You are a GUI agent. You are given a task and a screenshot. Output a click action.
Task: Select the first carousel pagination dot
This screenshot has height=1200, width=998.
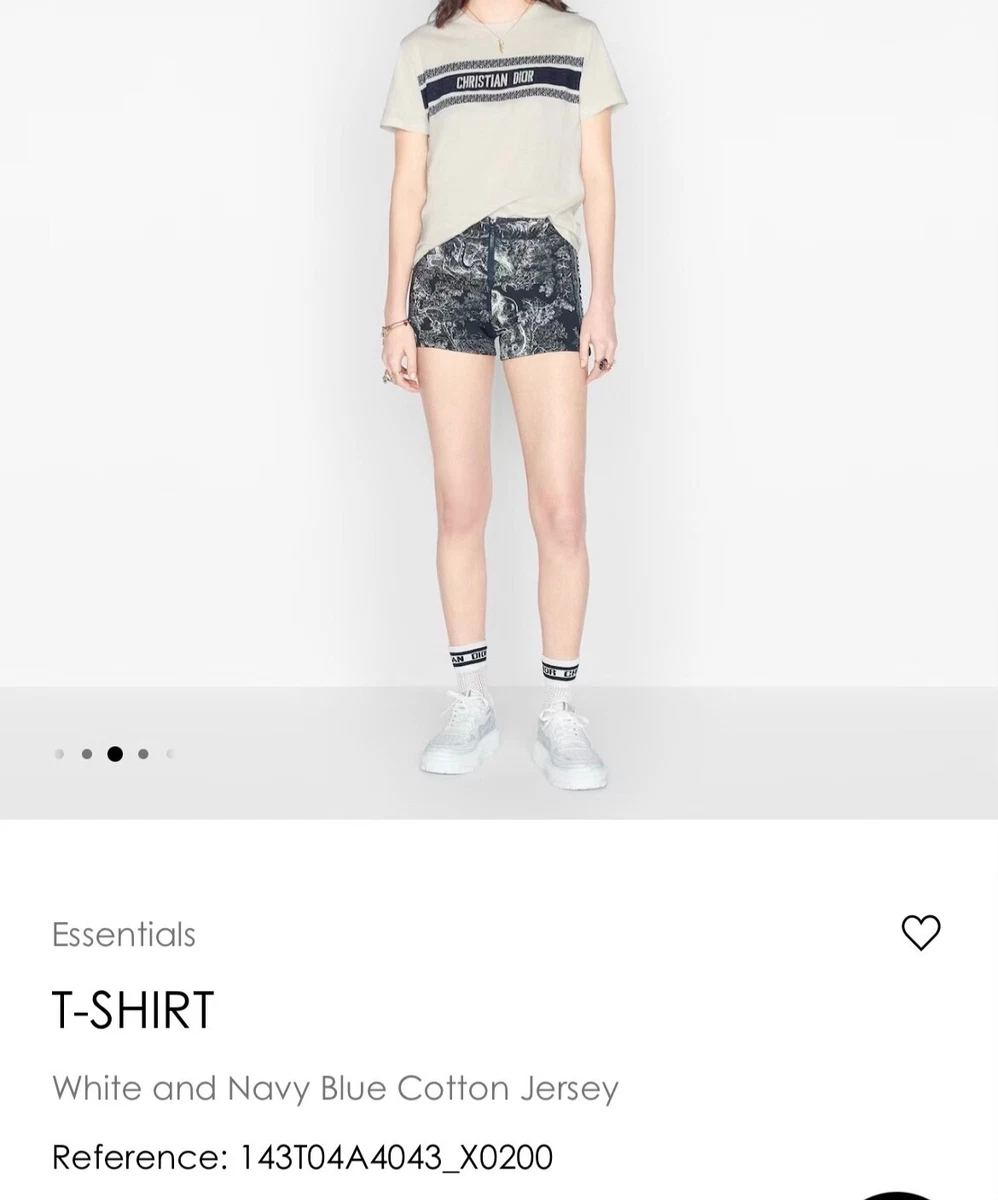point(59,754)
